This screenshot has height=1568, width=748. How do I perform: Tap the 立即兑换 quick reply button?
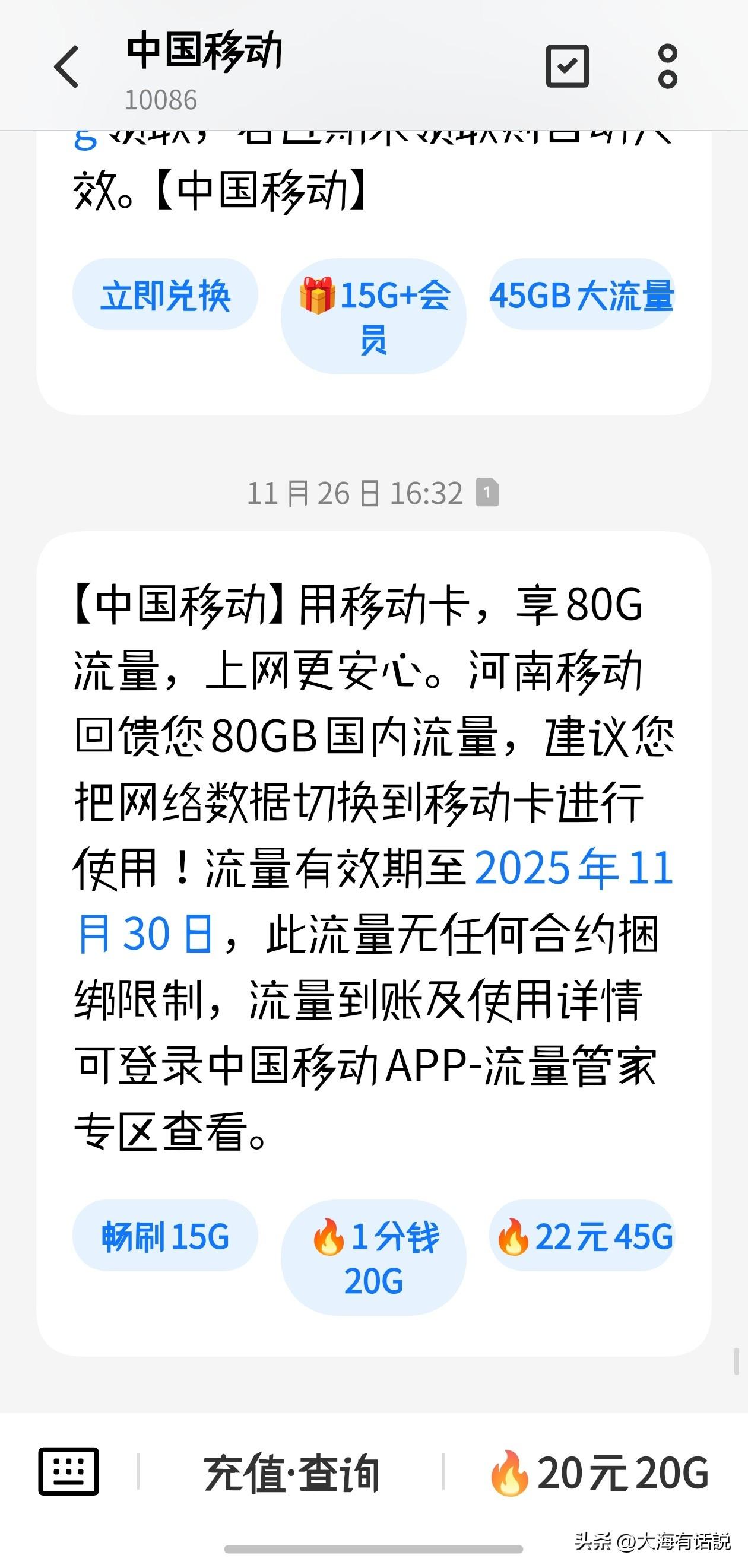tap(166, 296)
